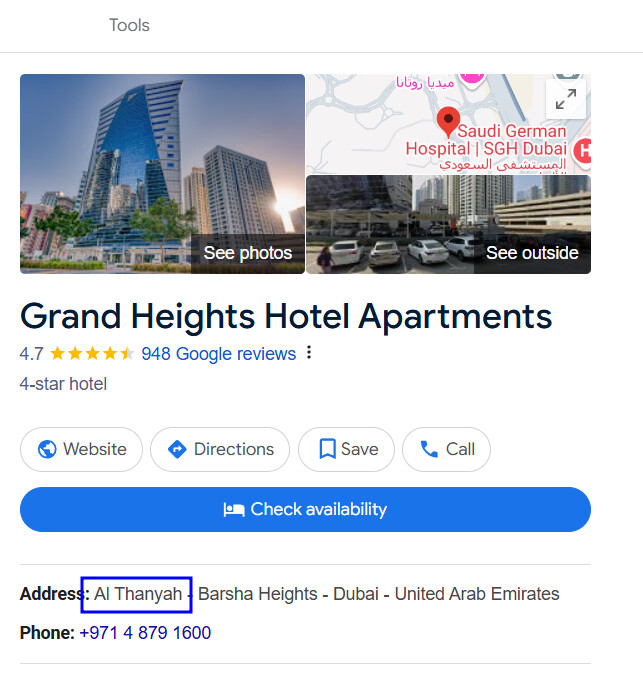Dial the phone number +971 4 879 1600
This screenshot has width=643, height=675.
[x=145, y=633]
